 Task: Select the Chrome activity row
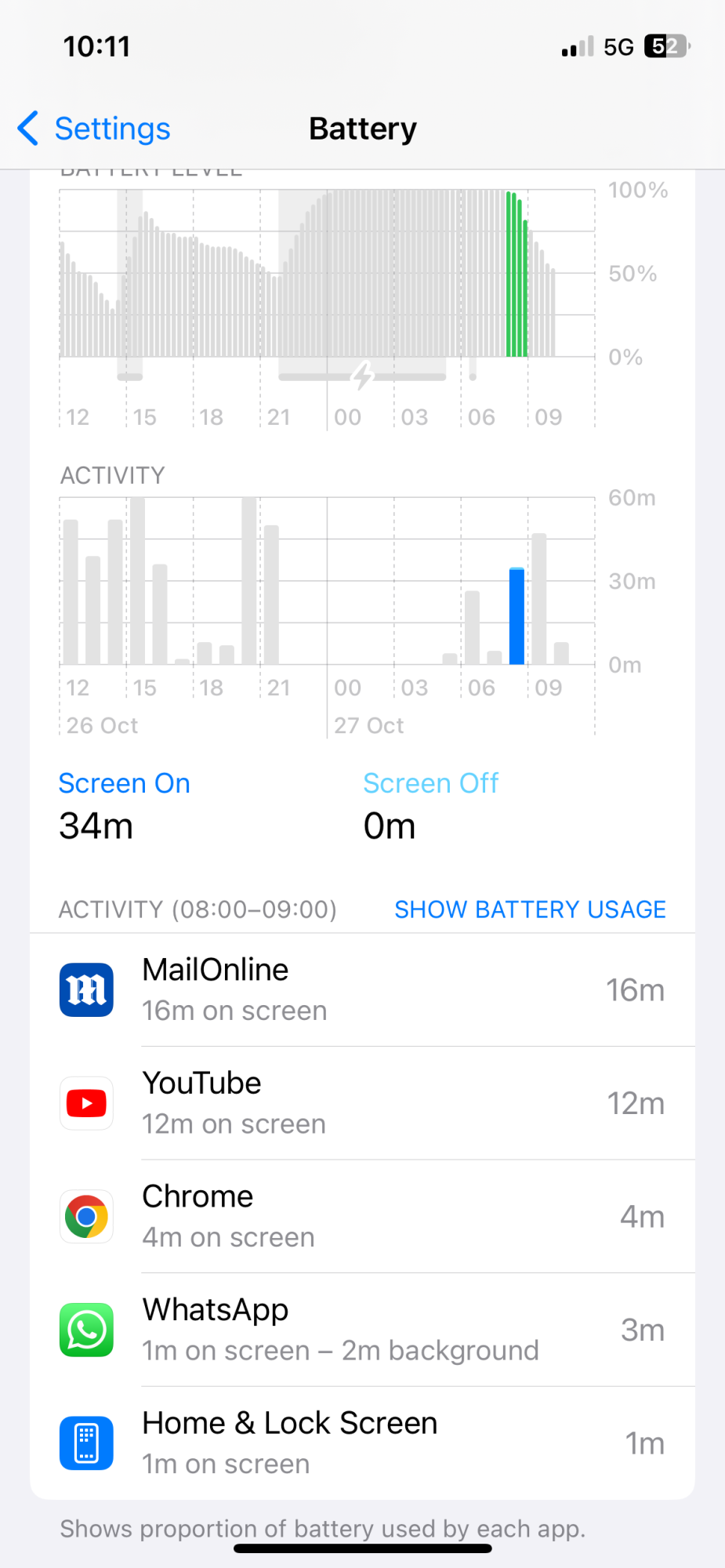362,1216
